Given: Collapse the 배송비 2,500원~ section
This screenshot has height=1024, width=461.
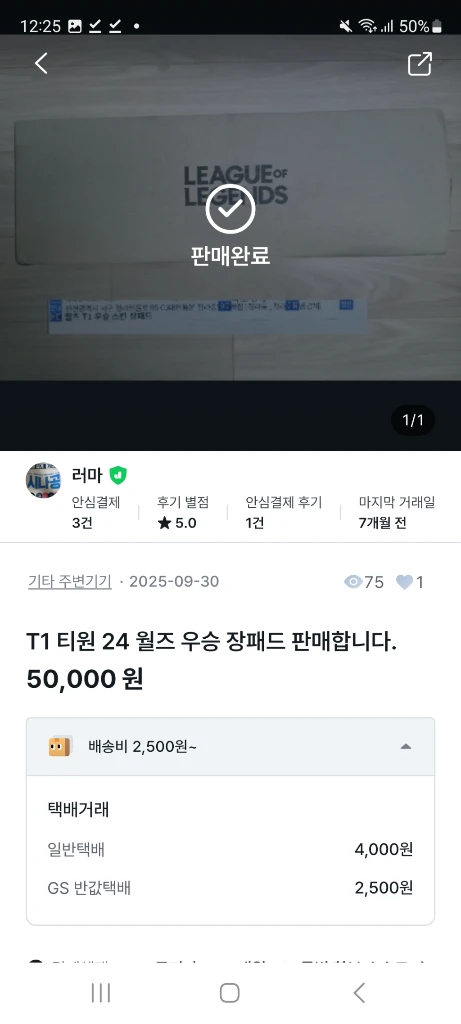Looking at the screenshot, I should pyautogui.click(x=230, y=746).
